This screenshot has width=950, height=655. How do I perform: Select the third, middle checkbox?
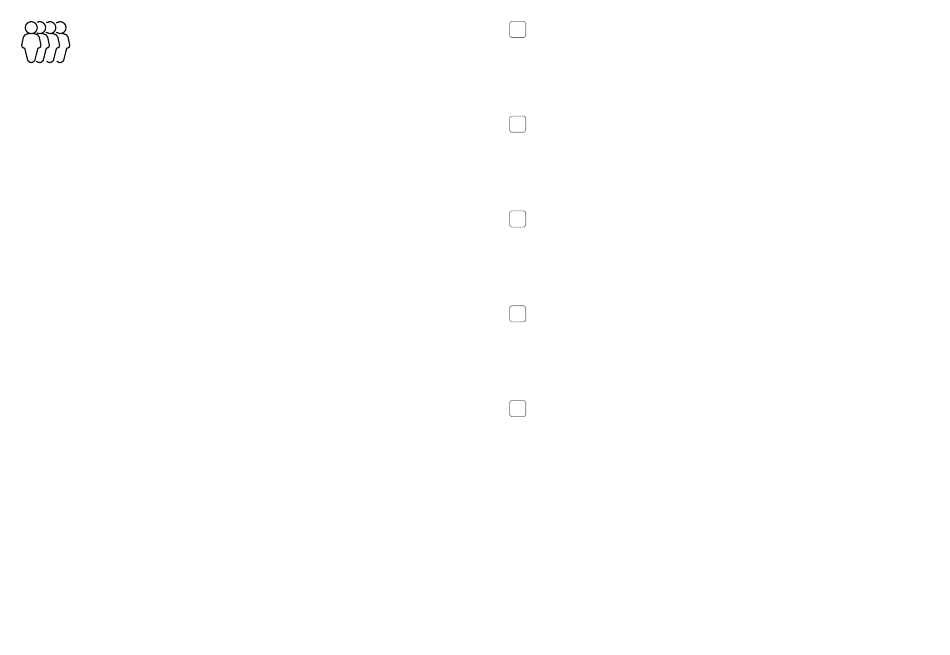[x=517, y=219]
